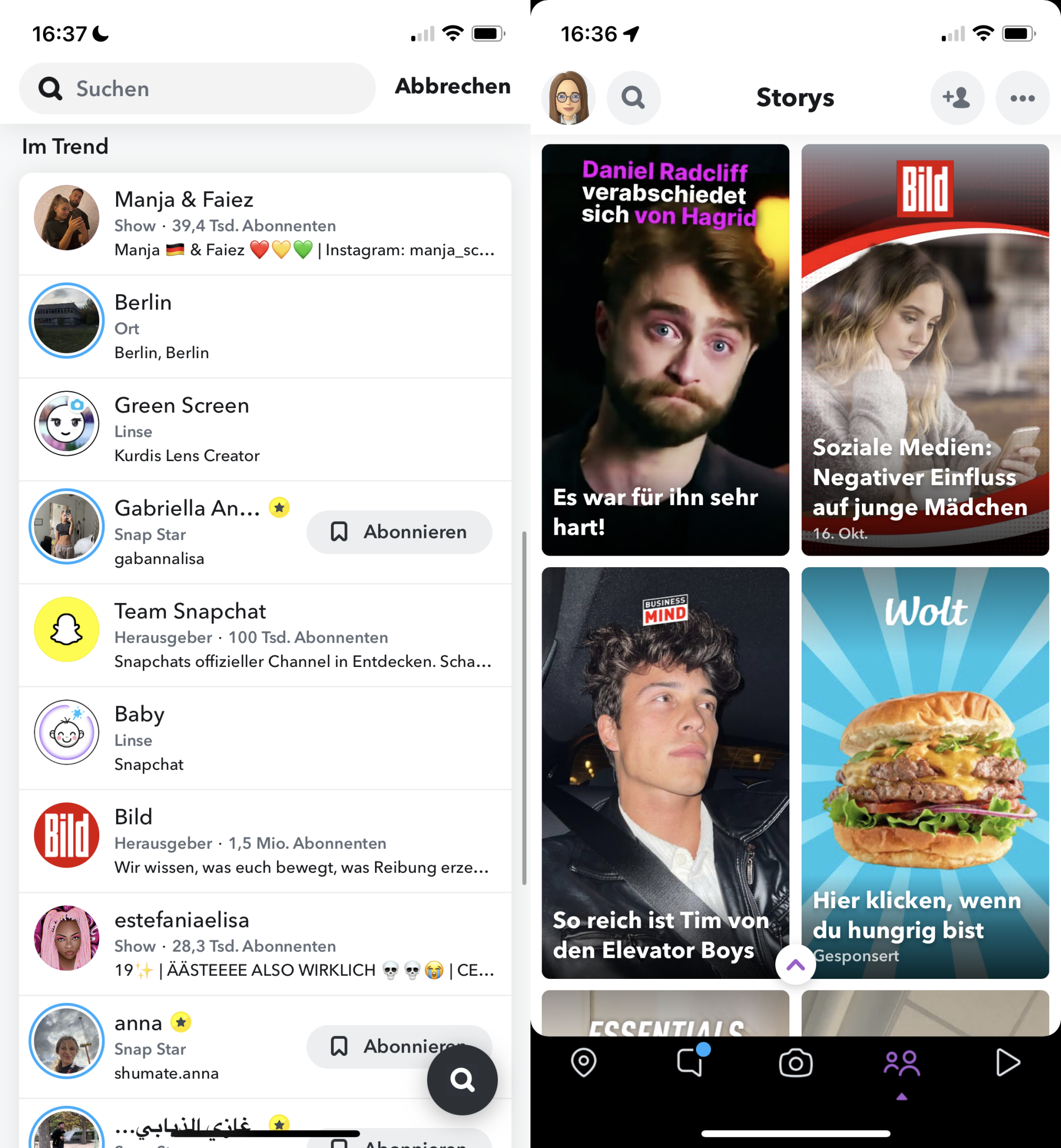This screenshot has width=1061, height=1148.
Task: Open Manja & Faiez show
Action: pos(264,224)
